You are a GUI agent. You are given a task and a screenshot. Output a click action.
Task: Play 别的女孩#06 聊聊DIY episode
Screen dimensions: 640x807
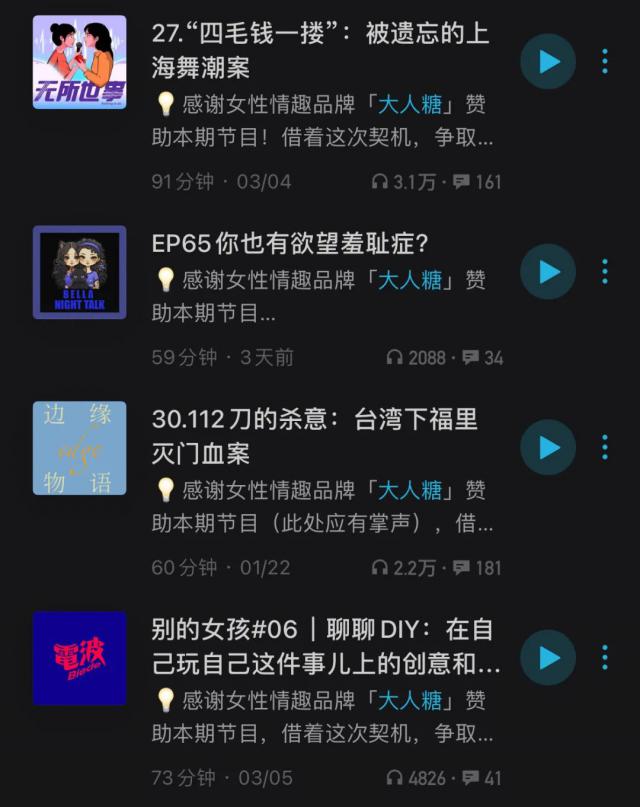[x=548, y=657]
